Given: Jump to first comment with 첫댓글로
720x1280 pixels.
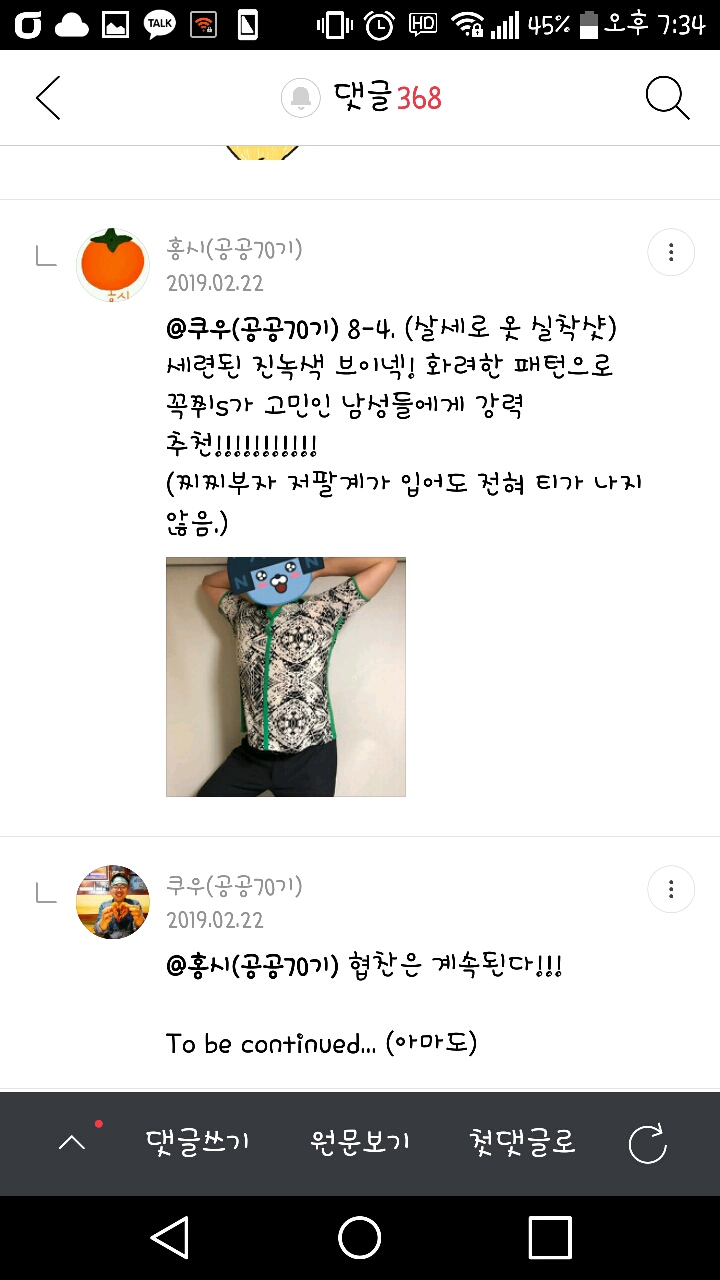Looking at the screenshot, I should pyautogui.click(x=522, y=1142).
